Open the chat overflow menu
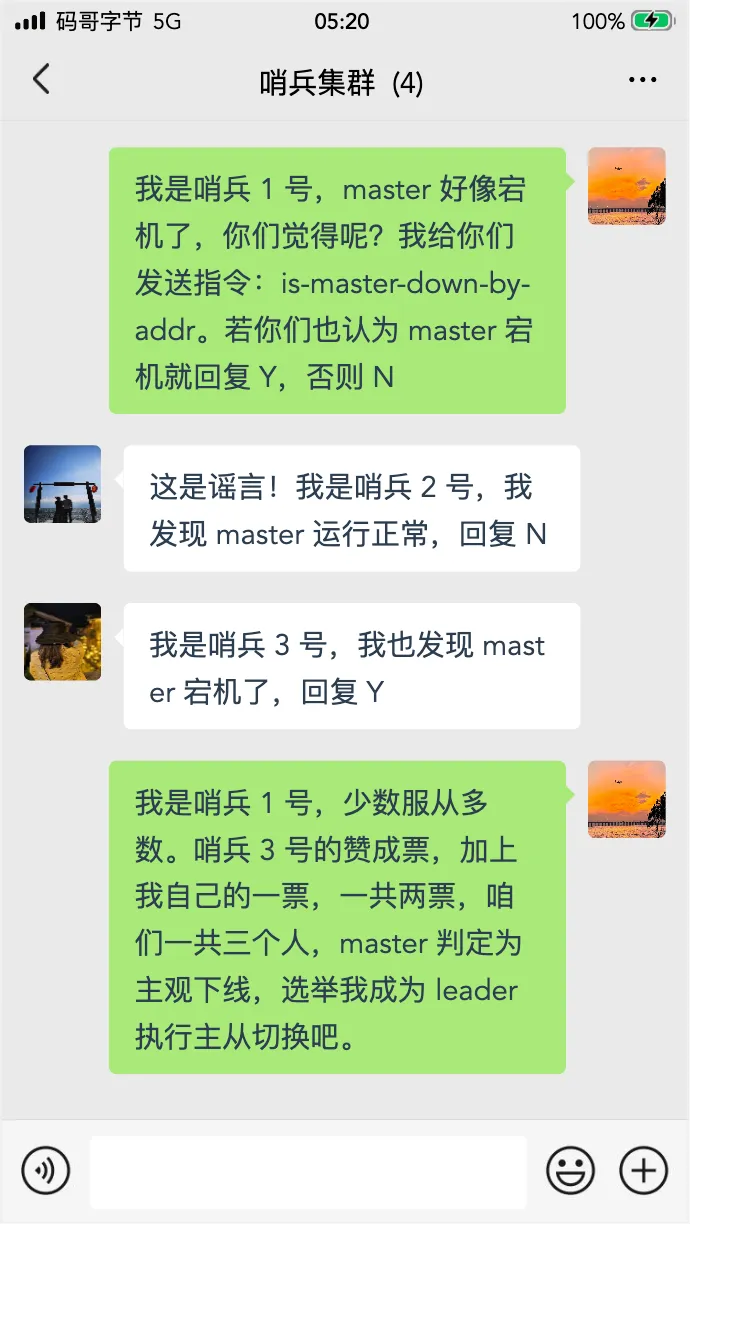754x1338 pixels. (x=642, y=80)
